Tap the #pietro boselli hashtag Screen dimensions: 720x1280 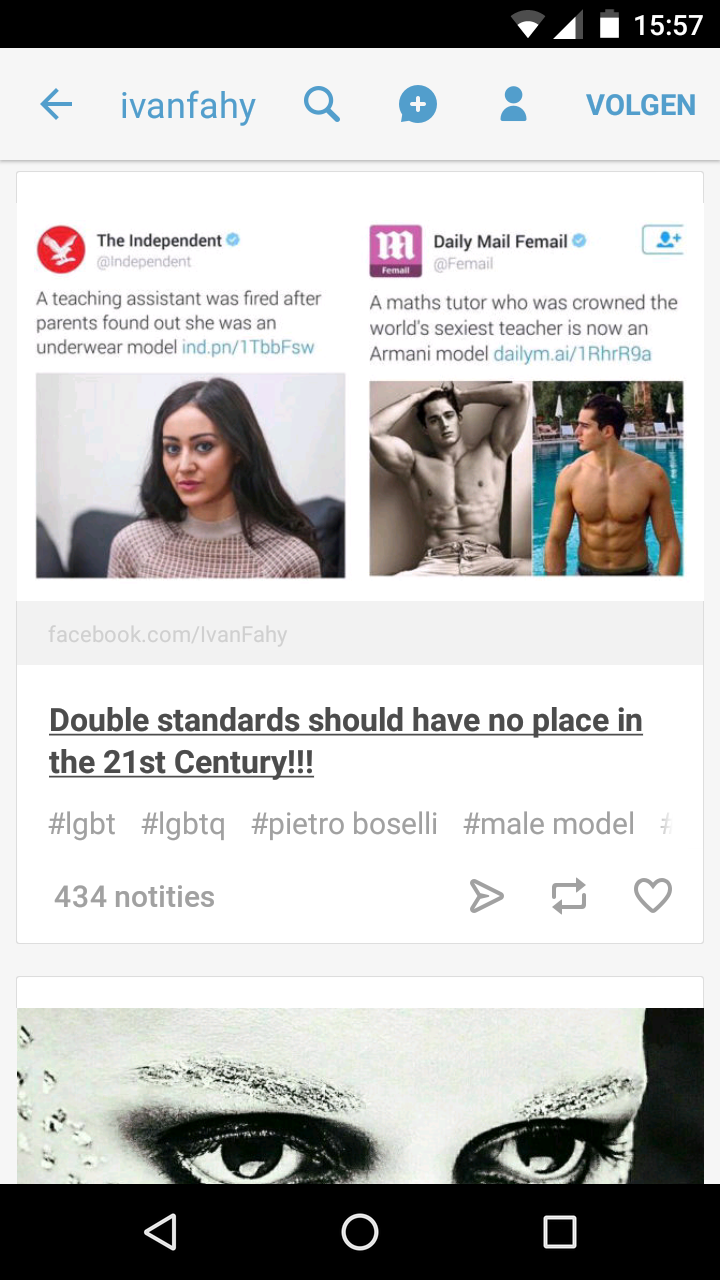(344, 823)
